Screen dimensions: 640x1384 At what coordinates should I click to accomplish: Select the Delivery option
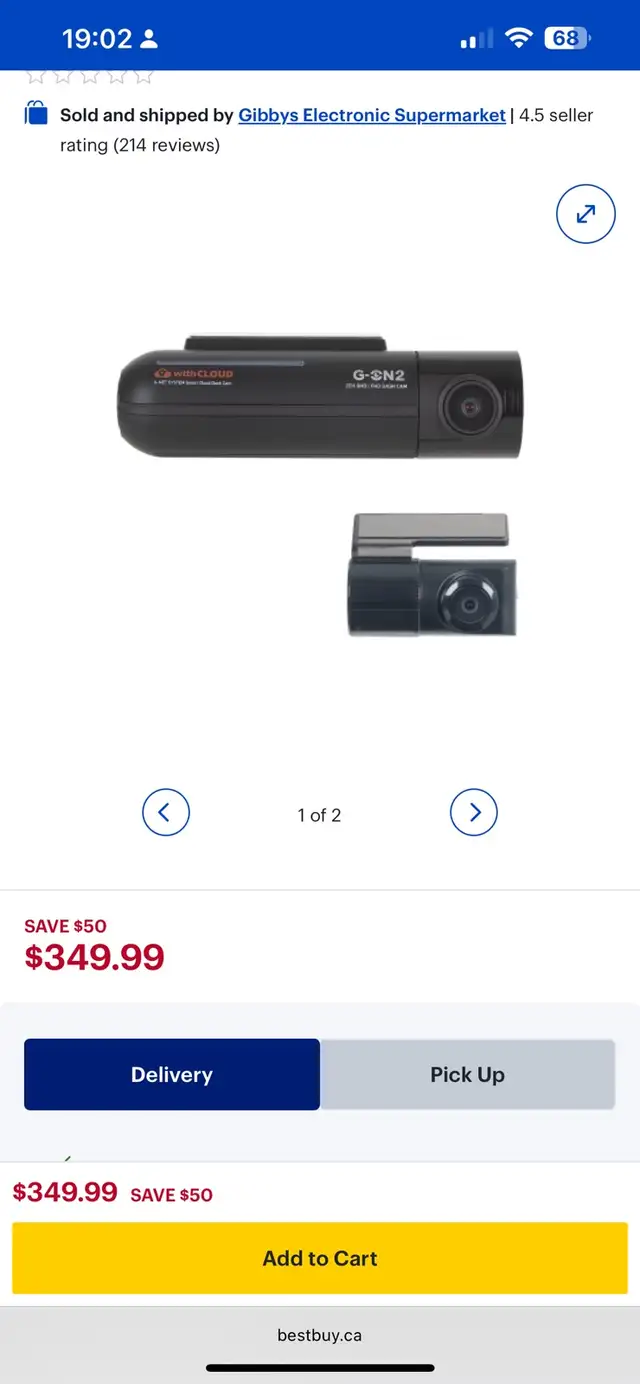(x=172, y=1075)
